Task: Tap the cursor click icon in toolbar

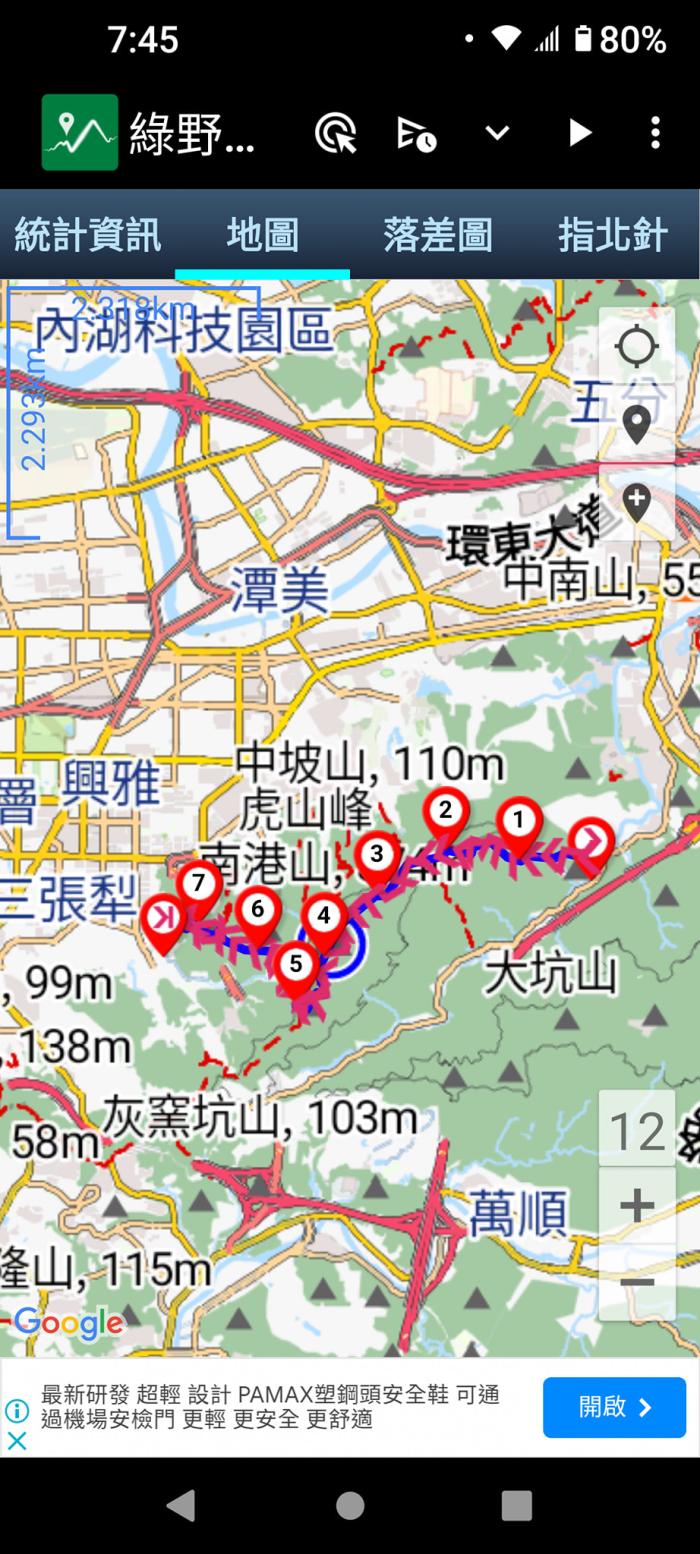Action: (x=335, y=133)
